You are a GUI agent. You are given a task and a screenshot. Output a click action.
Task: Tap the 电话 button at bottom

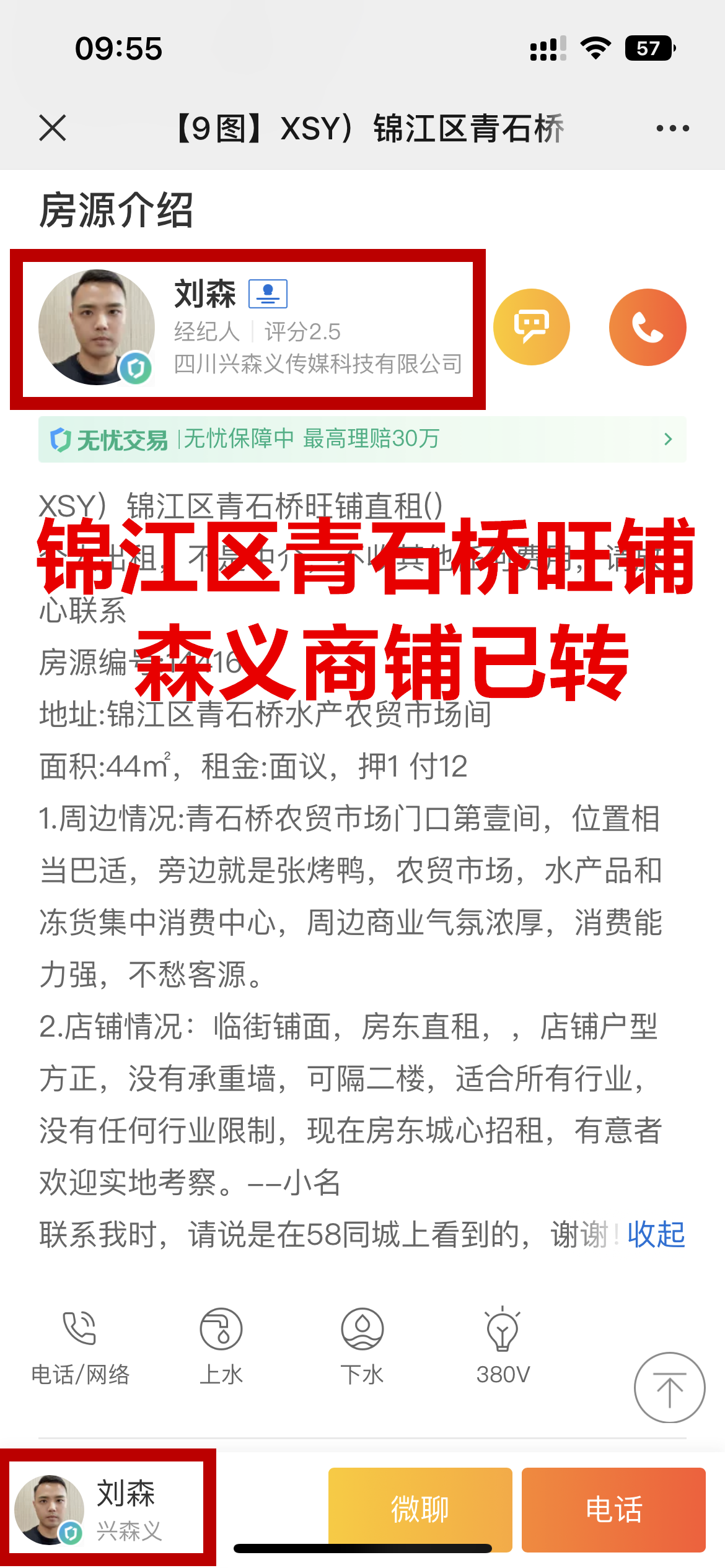pos(613,1509)
